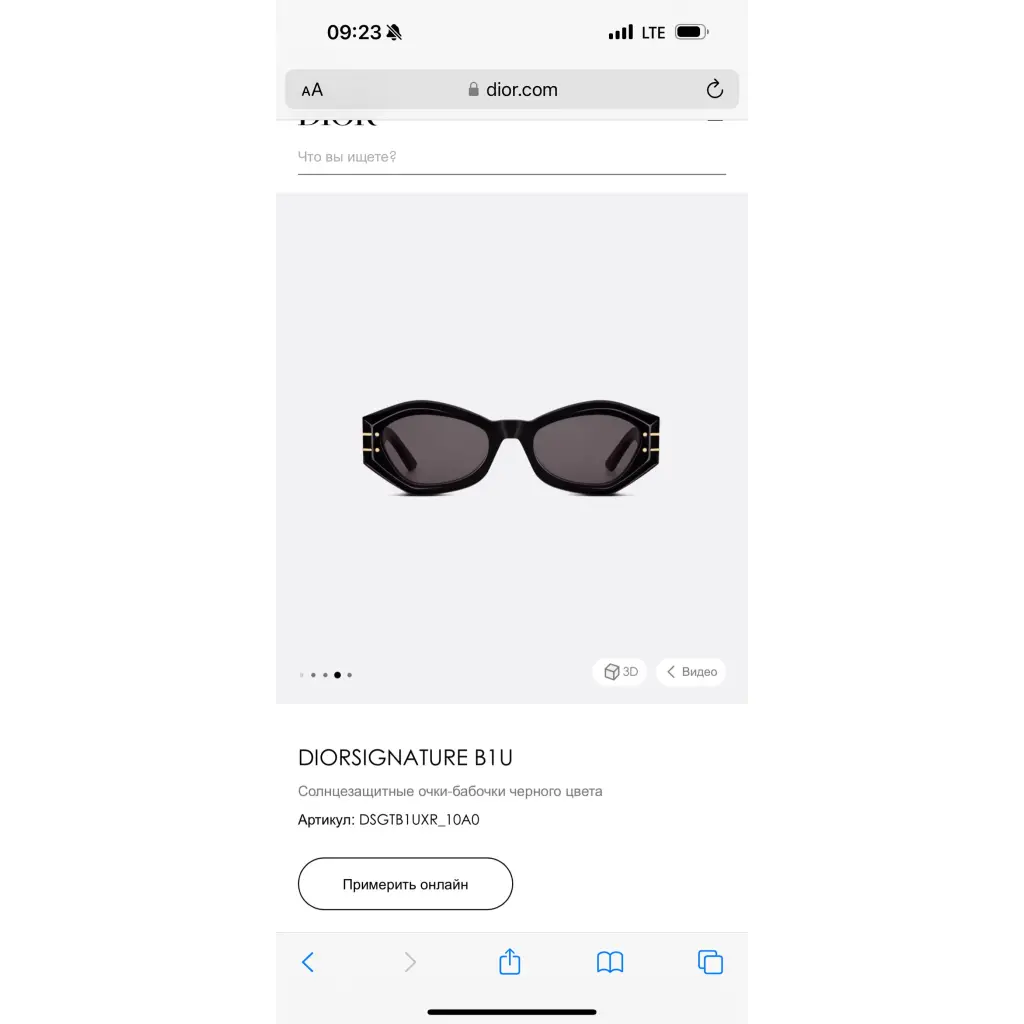Show all open Safari tabs
Screen dimensions: 1024x1024
(x=710, y=962)
